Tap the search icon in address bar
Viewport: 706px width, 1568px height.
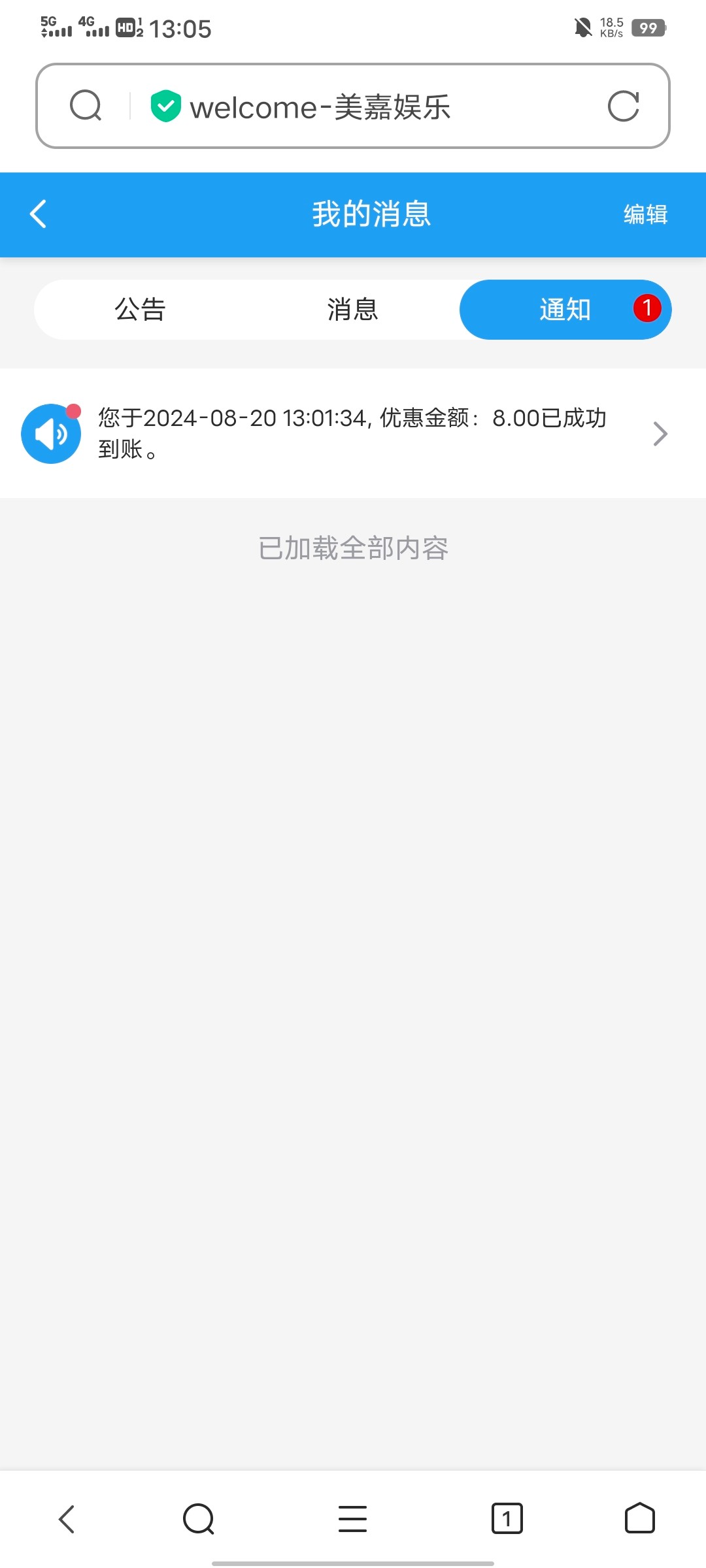pos(86,106)
